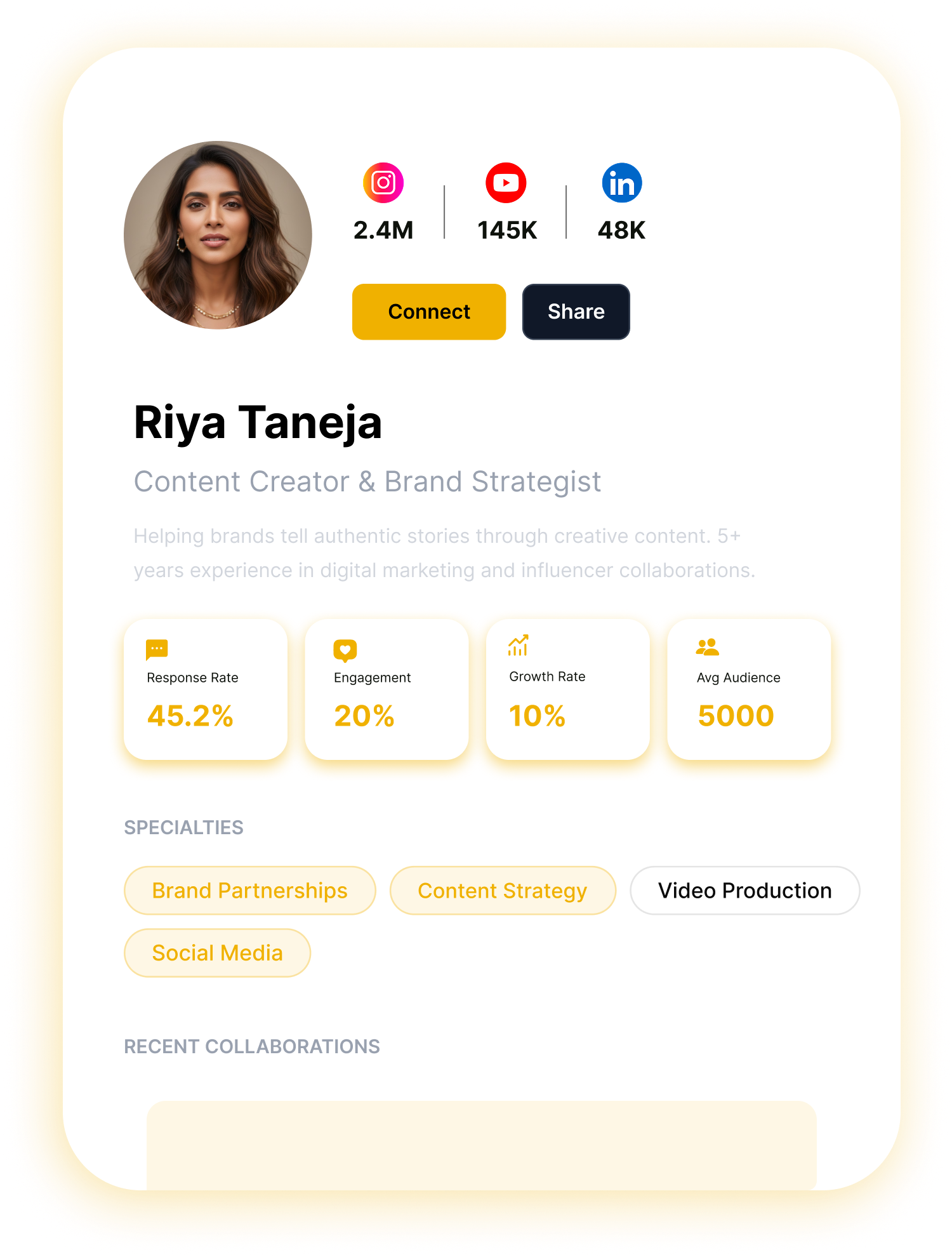
Task: Select the Social Media chip
Action: click(217, 952)
